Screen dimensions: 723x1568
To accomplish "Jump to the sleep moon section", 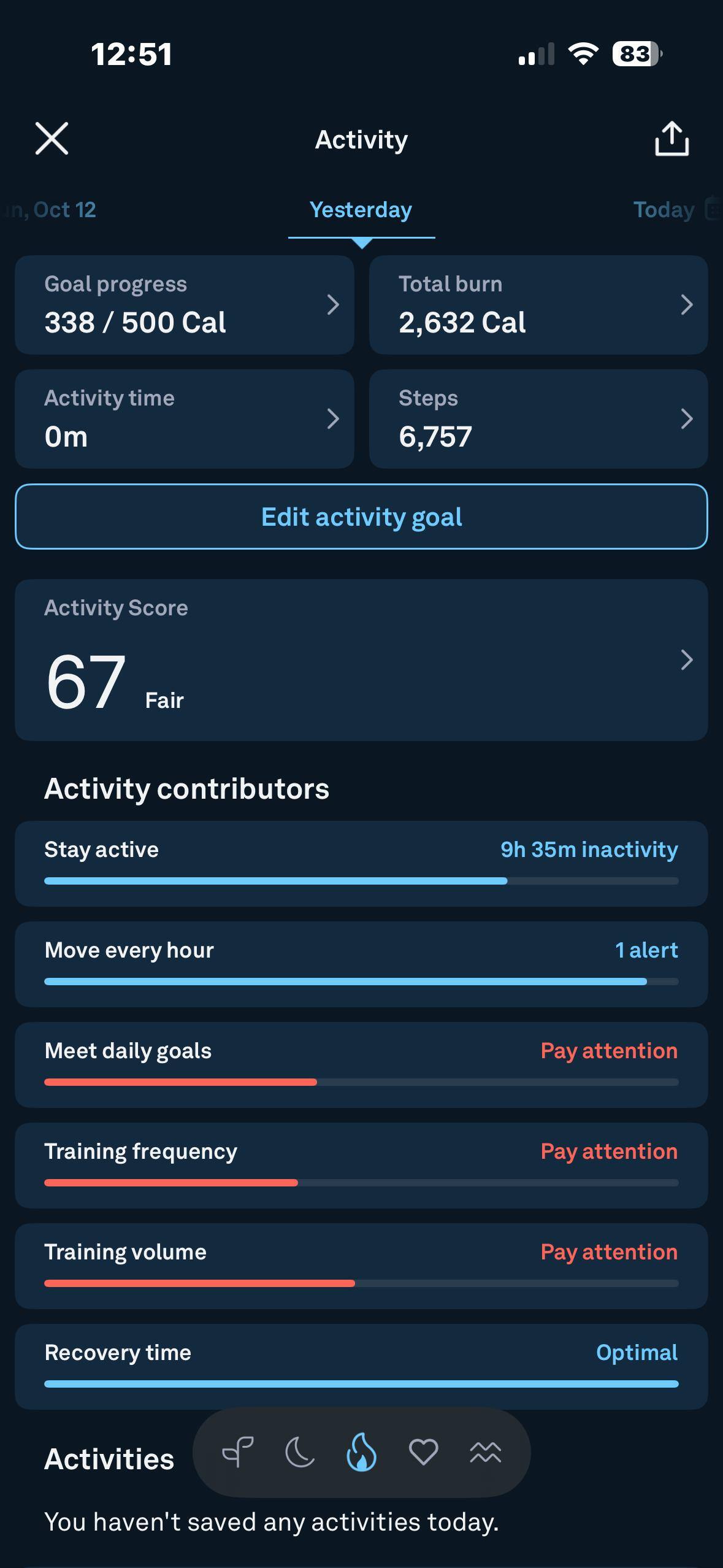I will (300, 1453).
